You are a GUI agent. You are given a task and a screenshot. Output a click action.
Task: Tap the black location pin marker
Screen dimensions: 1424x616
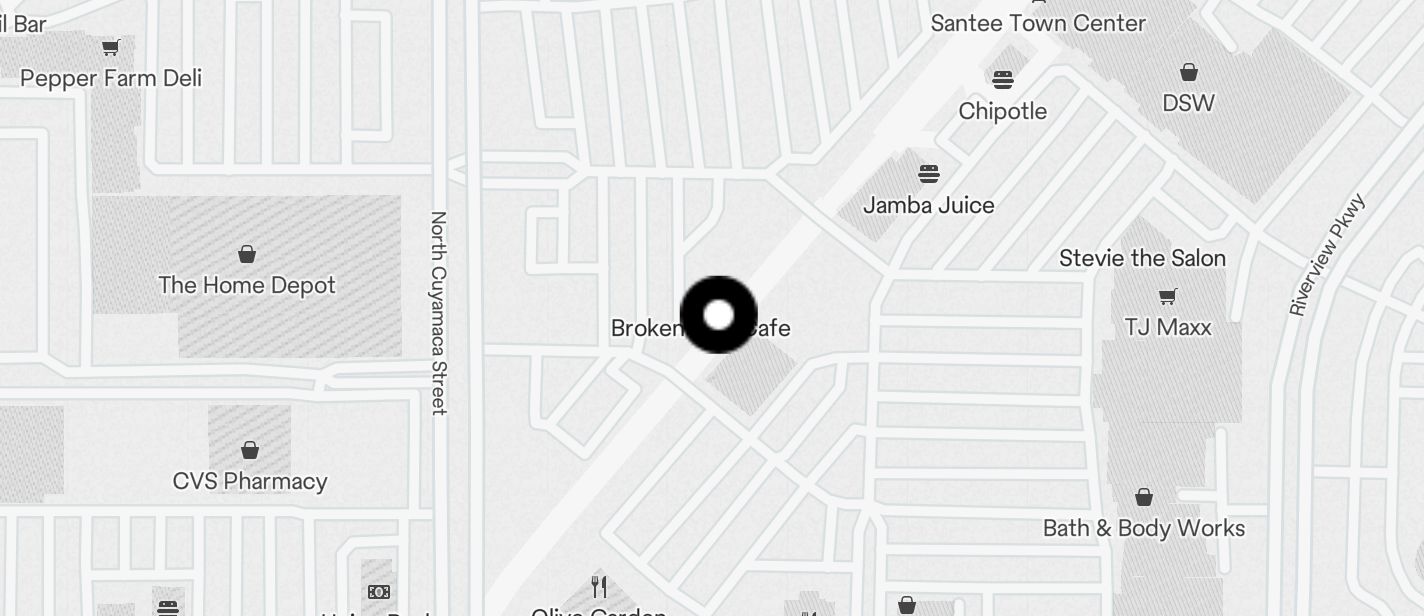click(718, 315)
